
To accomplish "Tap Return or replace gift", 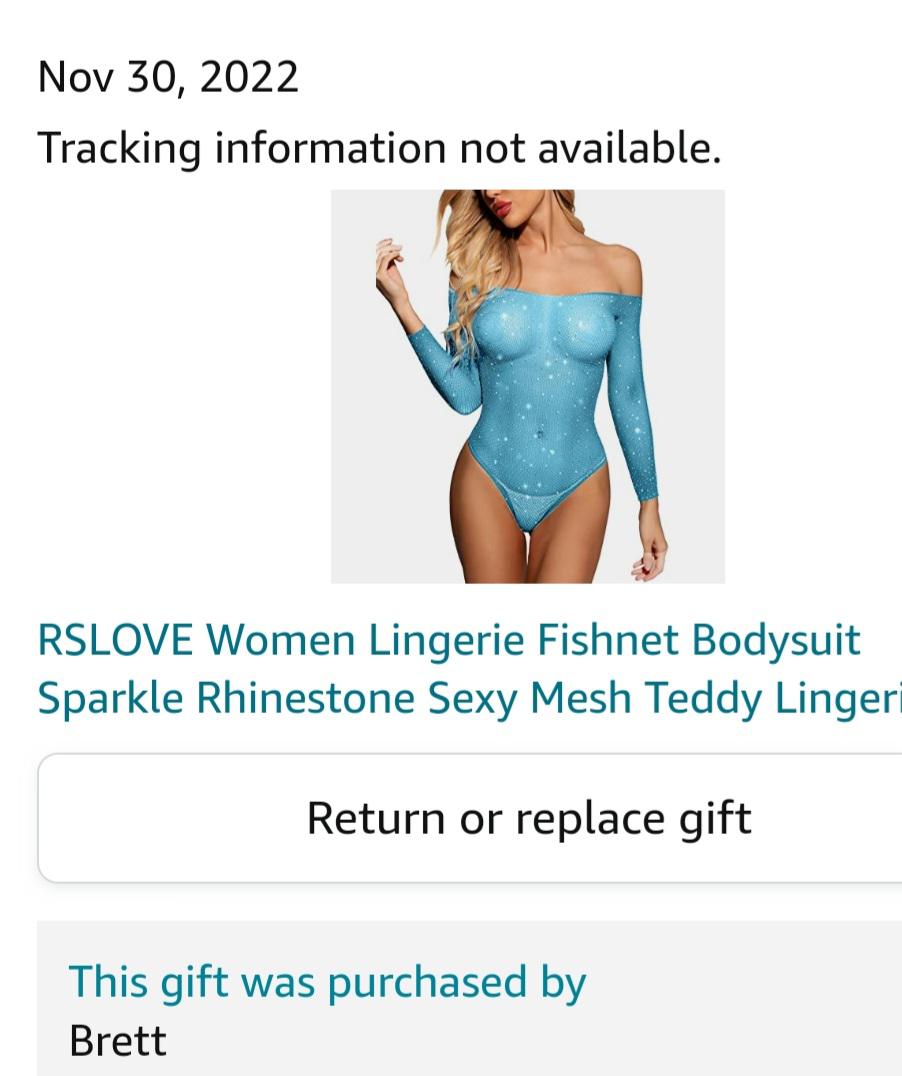I will [x=470, y=818].
